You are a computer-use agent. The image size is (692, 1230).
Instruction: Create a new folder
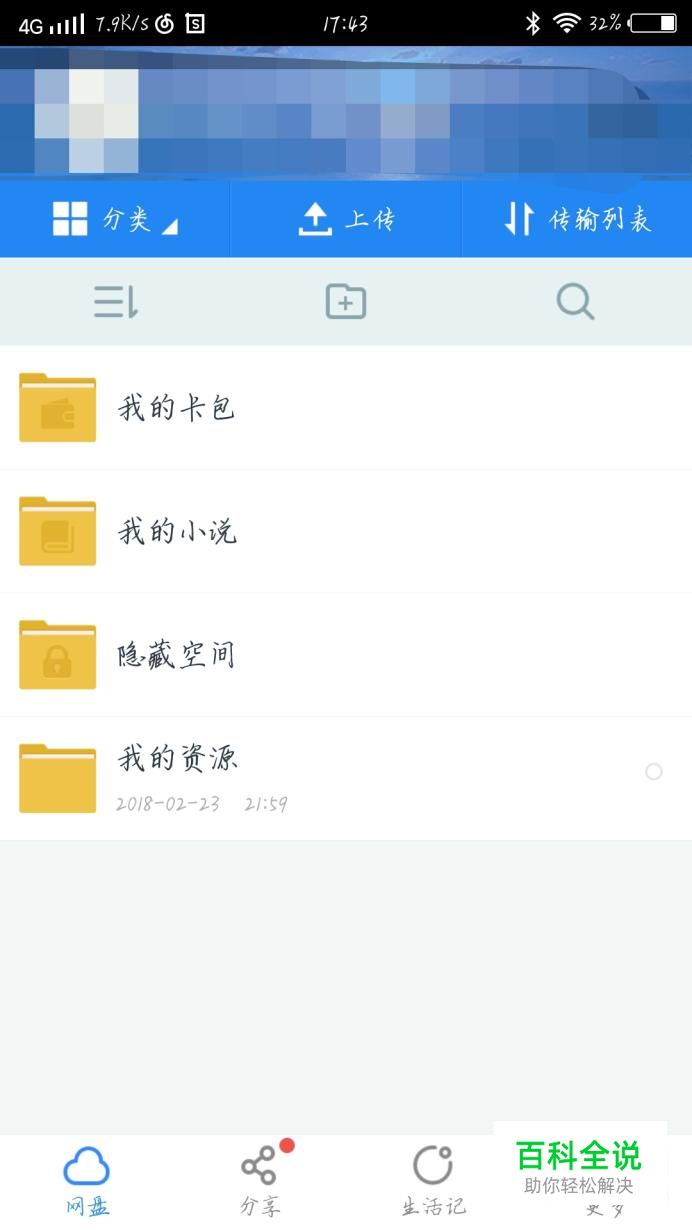tap(346, 301)
